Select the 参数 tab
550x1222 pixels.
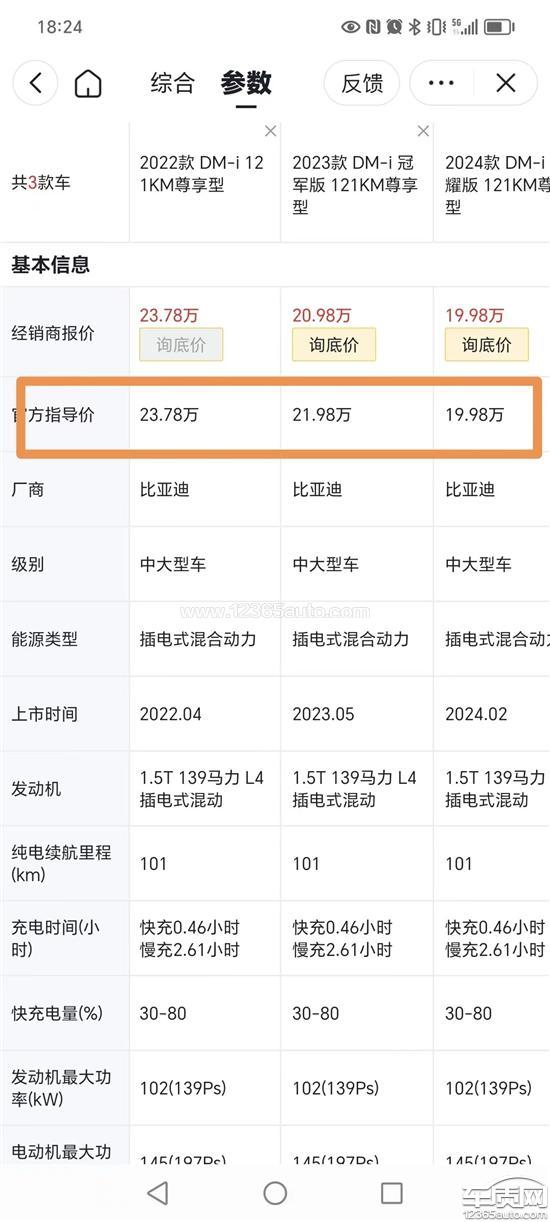coord(246,83)
